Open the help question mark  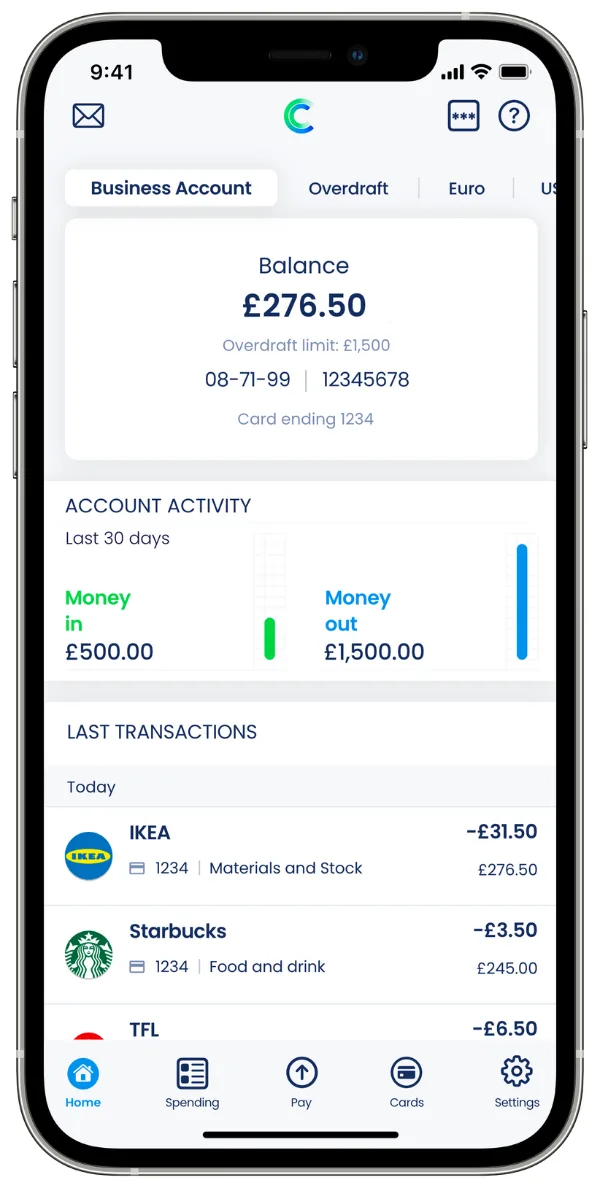tap(514, 116)
